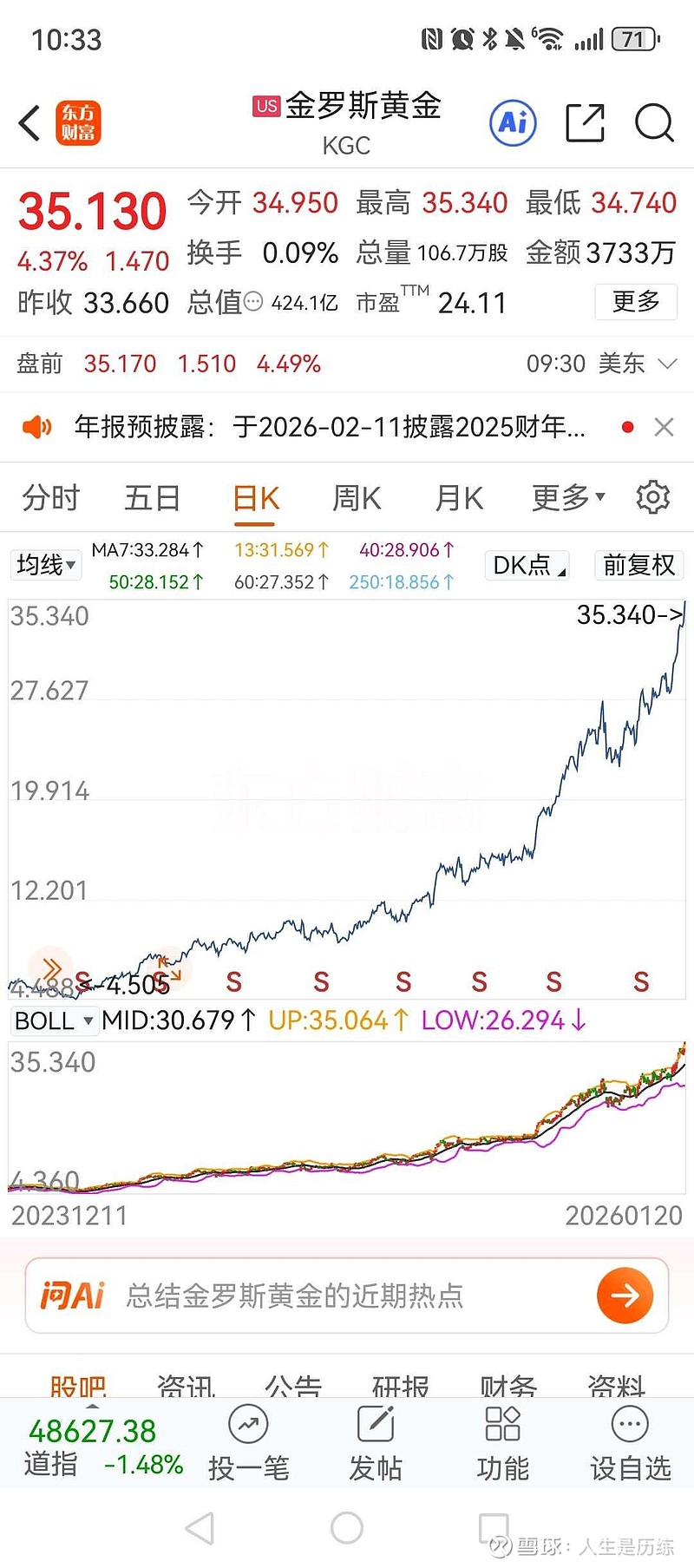The width and height of the screenshot is (694, 1568).
Task: Tap 设自选 to manage watchlist
Action: tap(629, 1440)
